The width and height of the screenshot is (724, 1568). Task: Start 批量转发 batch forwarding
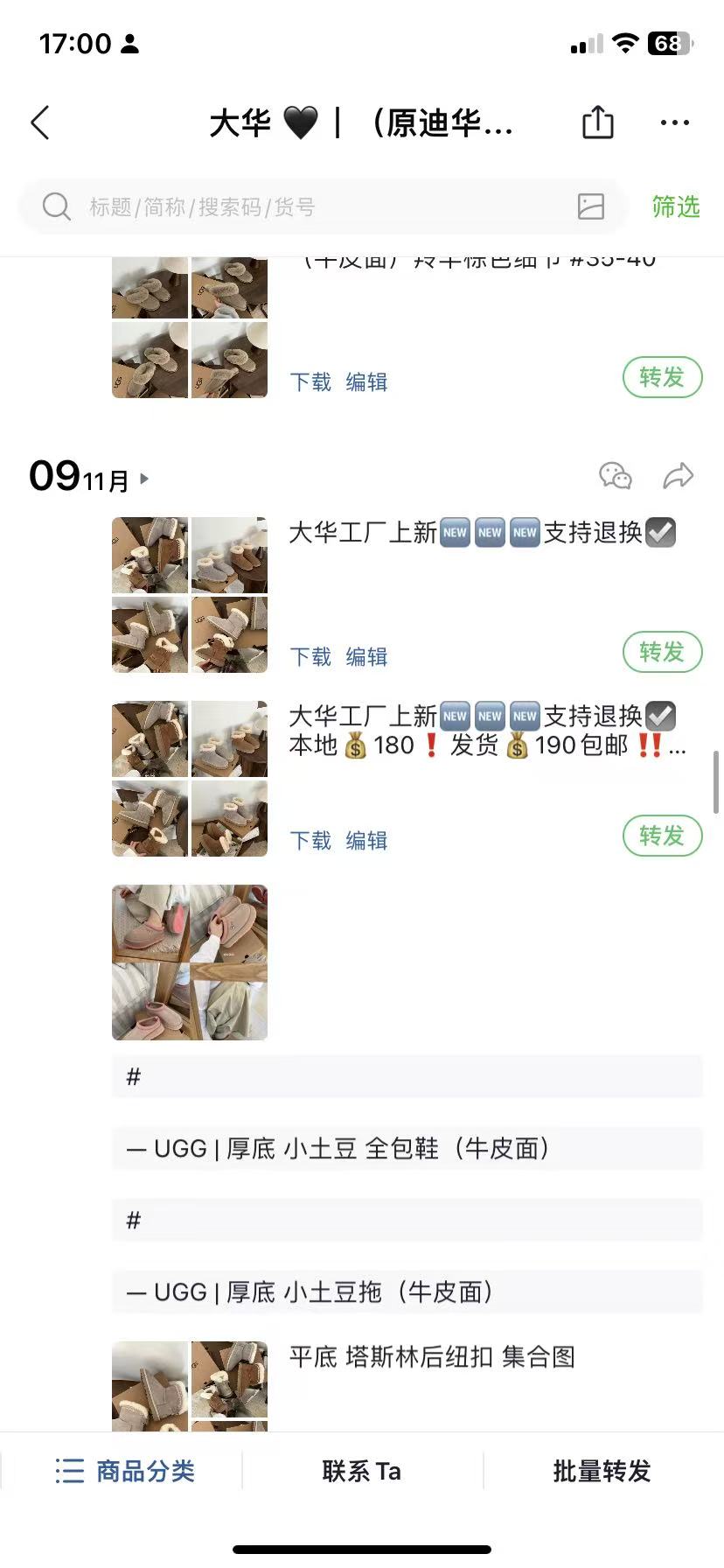pyautogui.click(x=602, y=1471)
